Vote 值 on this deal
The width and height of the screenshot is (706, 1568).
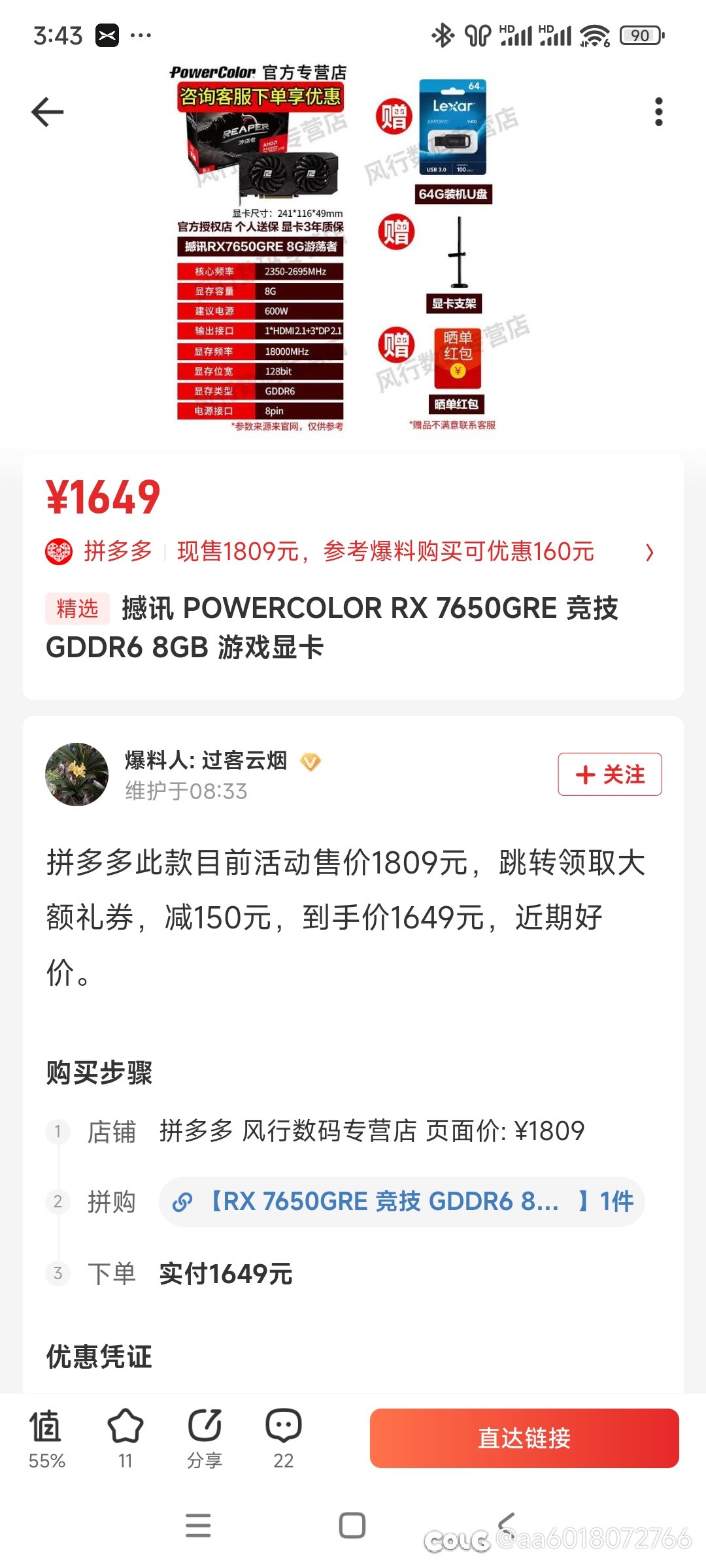tap(46, 1438)
